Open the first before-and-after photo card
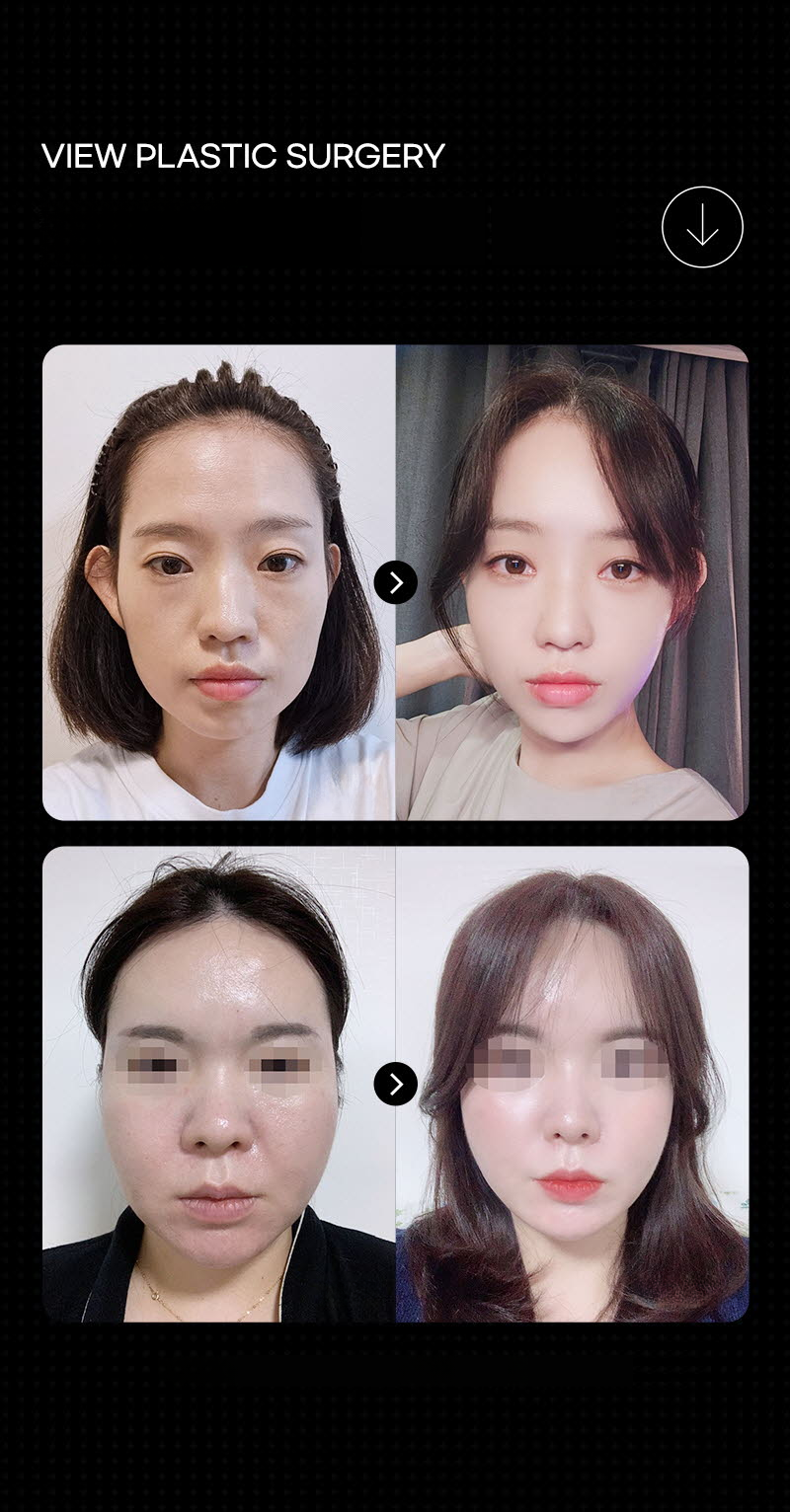 [395, 582]
